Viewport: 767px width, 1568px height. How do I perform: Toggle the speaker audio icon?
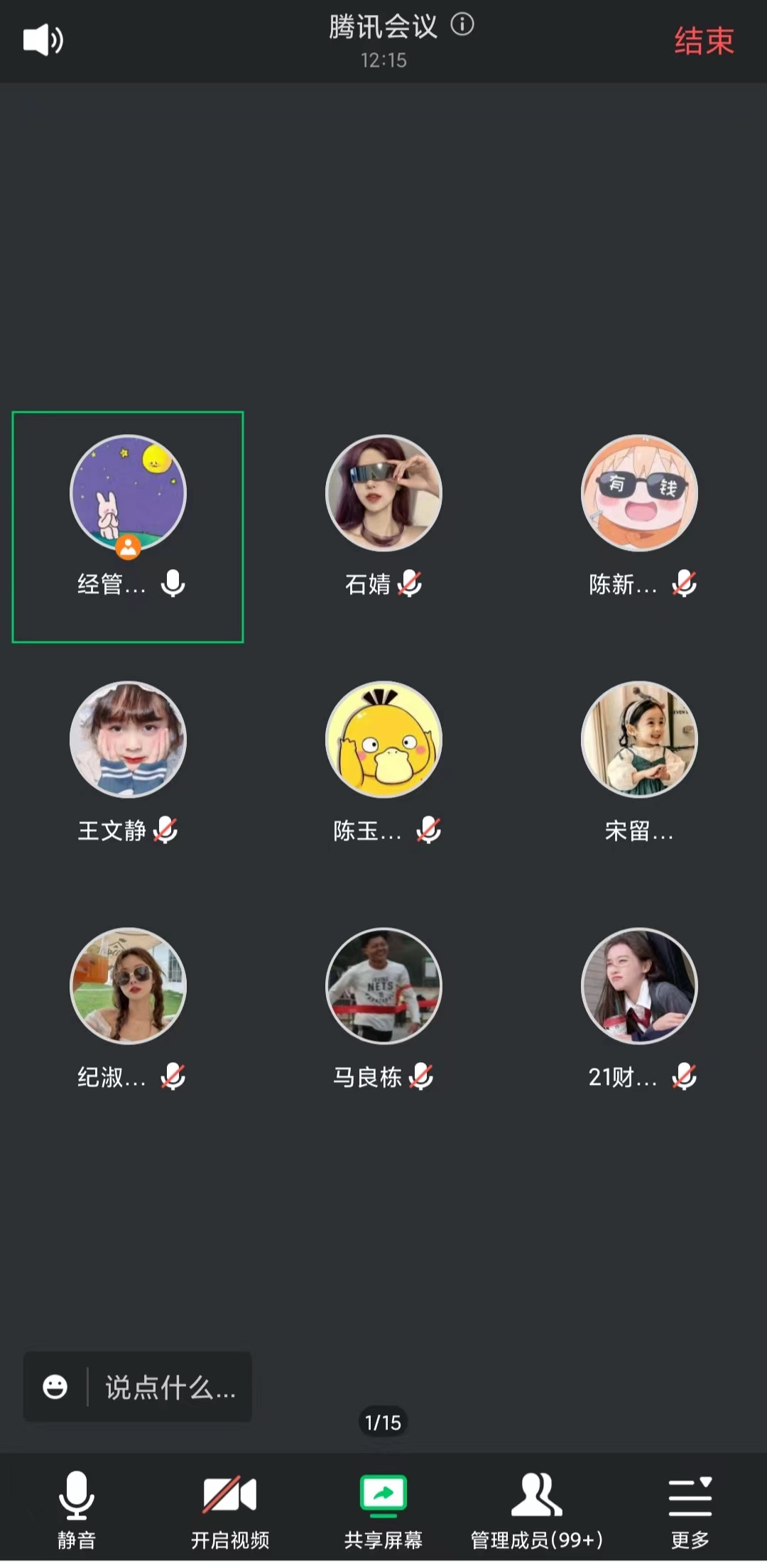43,39
